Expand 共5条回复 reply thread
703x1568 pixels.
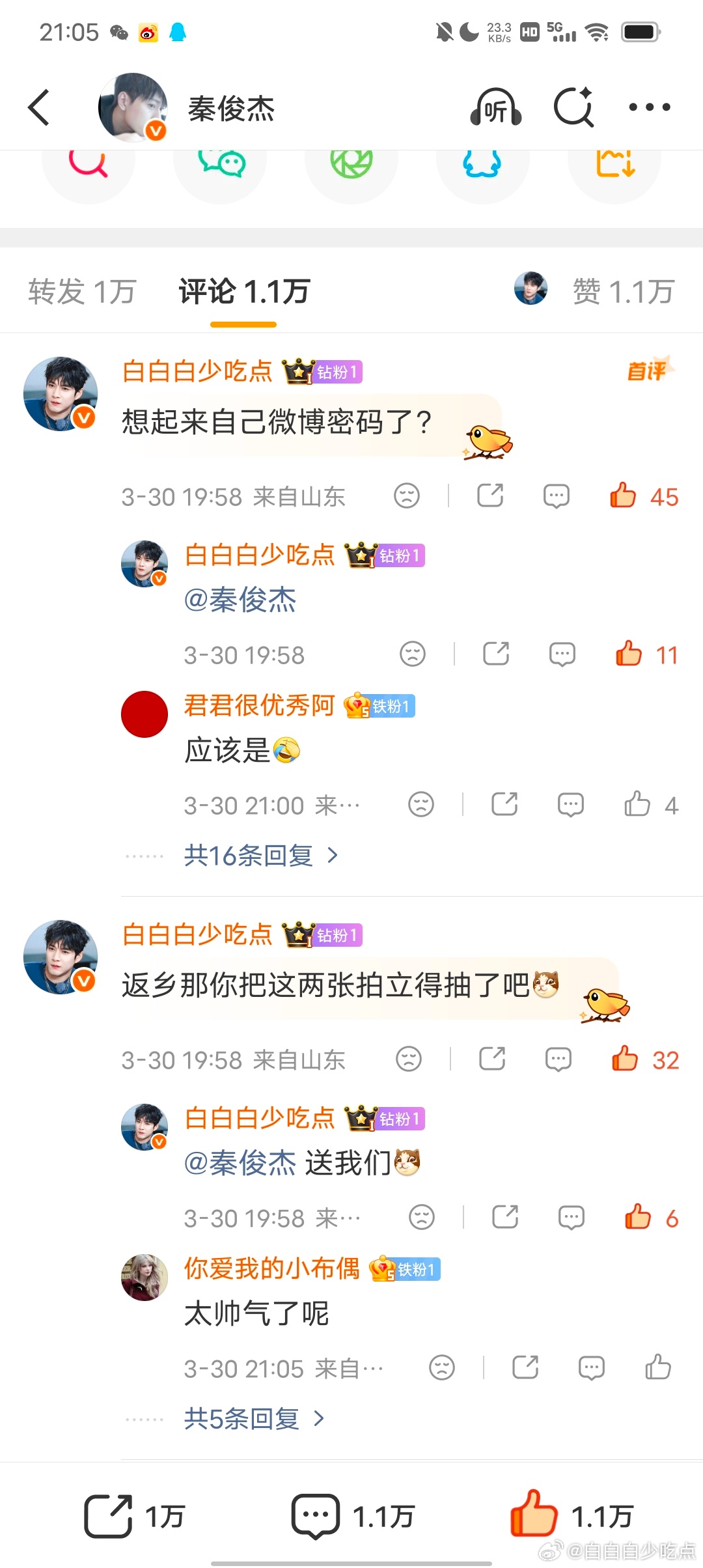tap(244, 1418)
